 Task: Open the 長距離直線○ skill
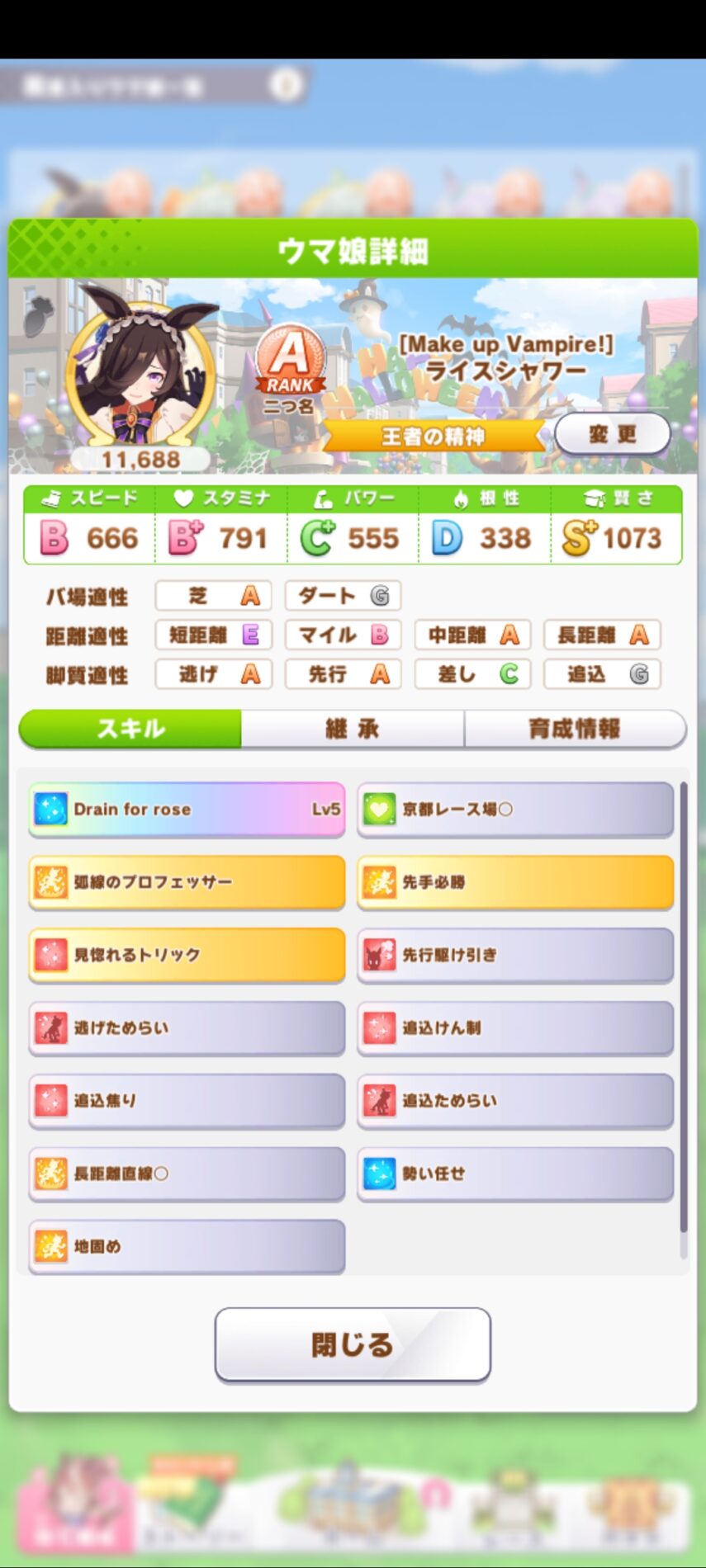pyautogui.click(x=187, y=1173)
